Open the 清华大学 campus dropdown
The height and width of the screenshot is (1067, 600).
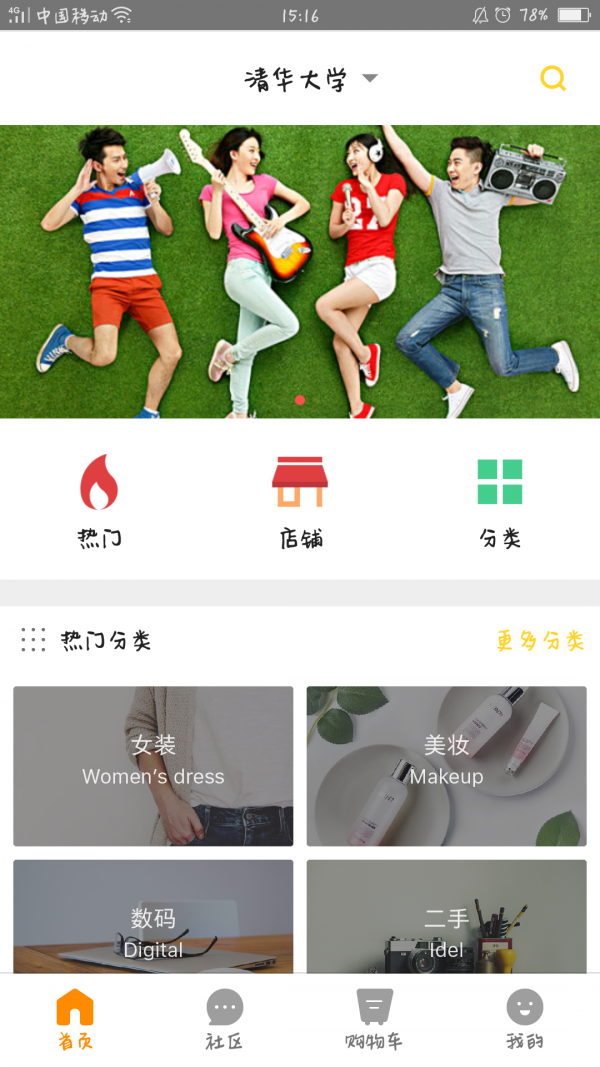311,79
